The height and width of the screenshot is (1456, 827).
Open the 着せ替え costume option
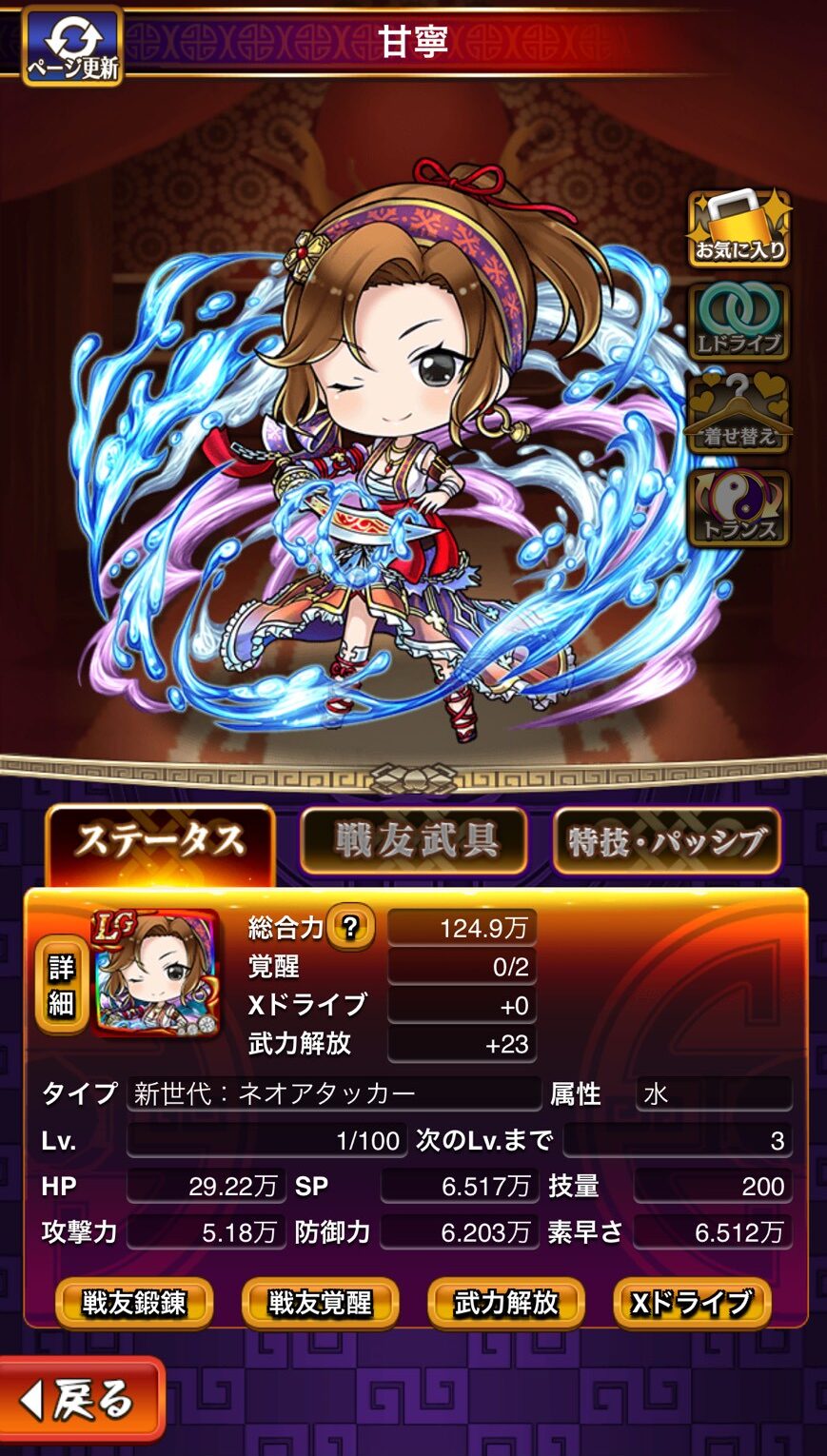[739, 415]
